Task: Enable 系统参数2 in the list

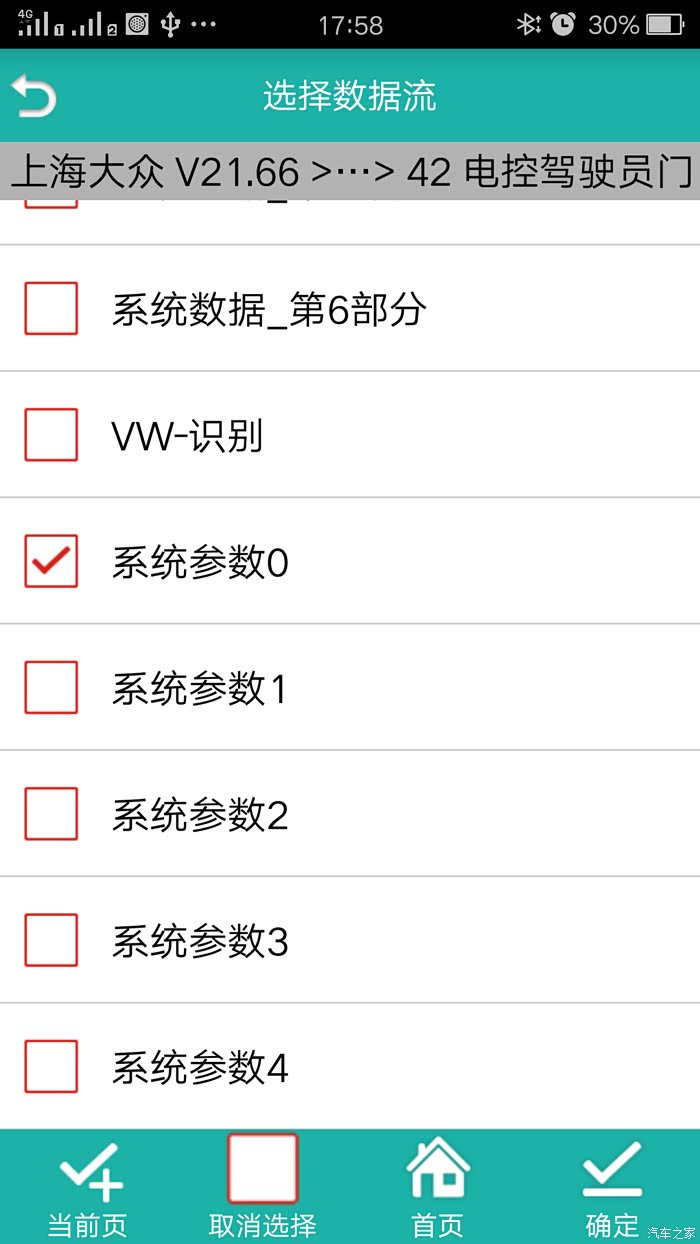Action: click(51, 813)
